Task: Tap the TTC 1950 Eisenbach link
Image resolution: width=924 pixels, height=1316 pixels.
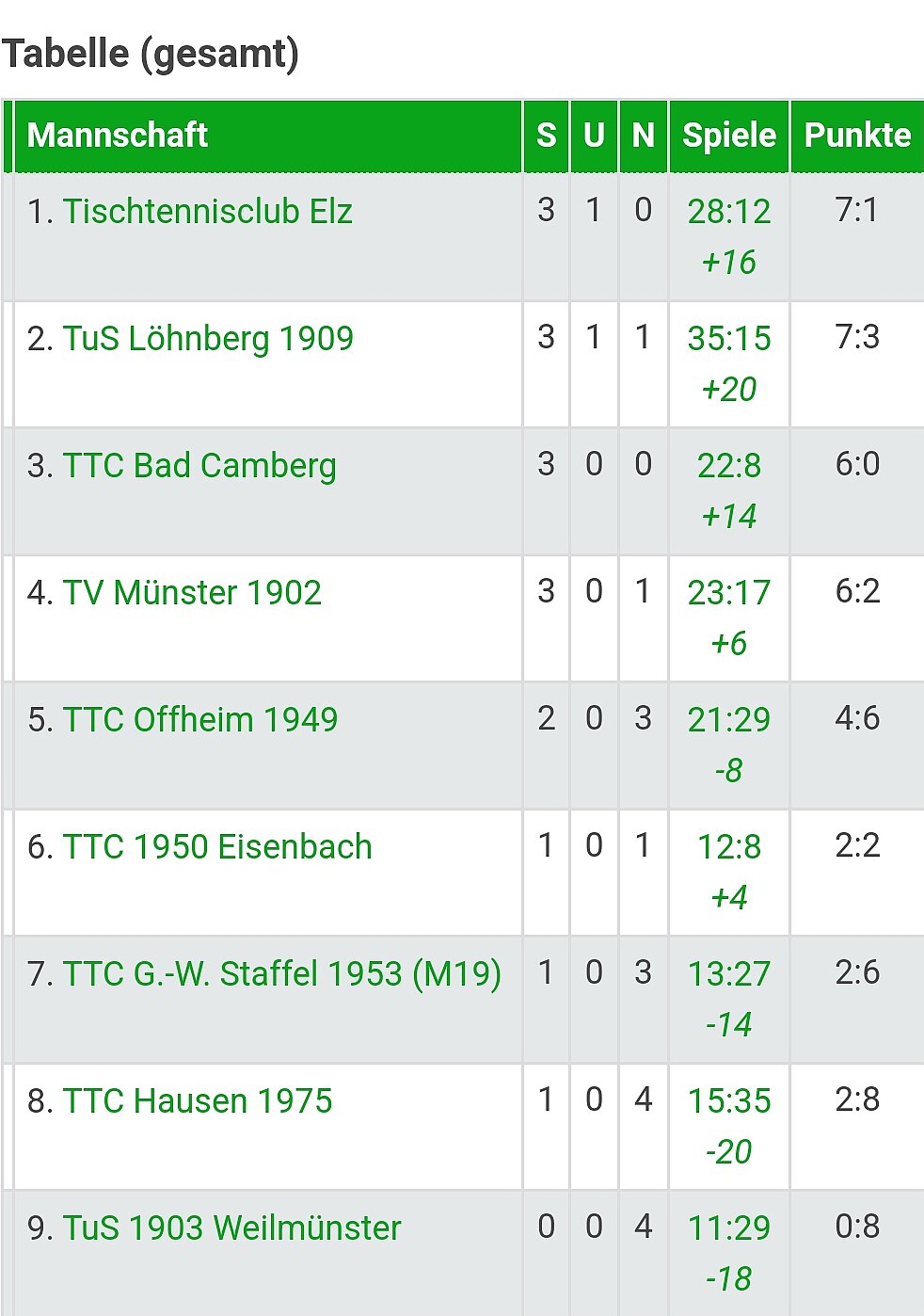Action: coord(217,846)
